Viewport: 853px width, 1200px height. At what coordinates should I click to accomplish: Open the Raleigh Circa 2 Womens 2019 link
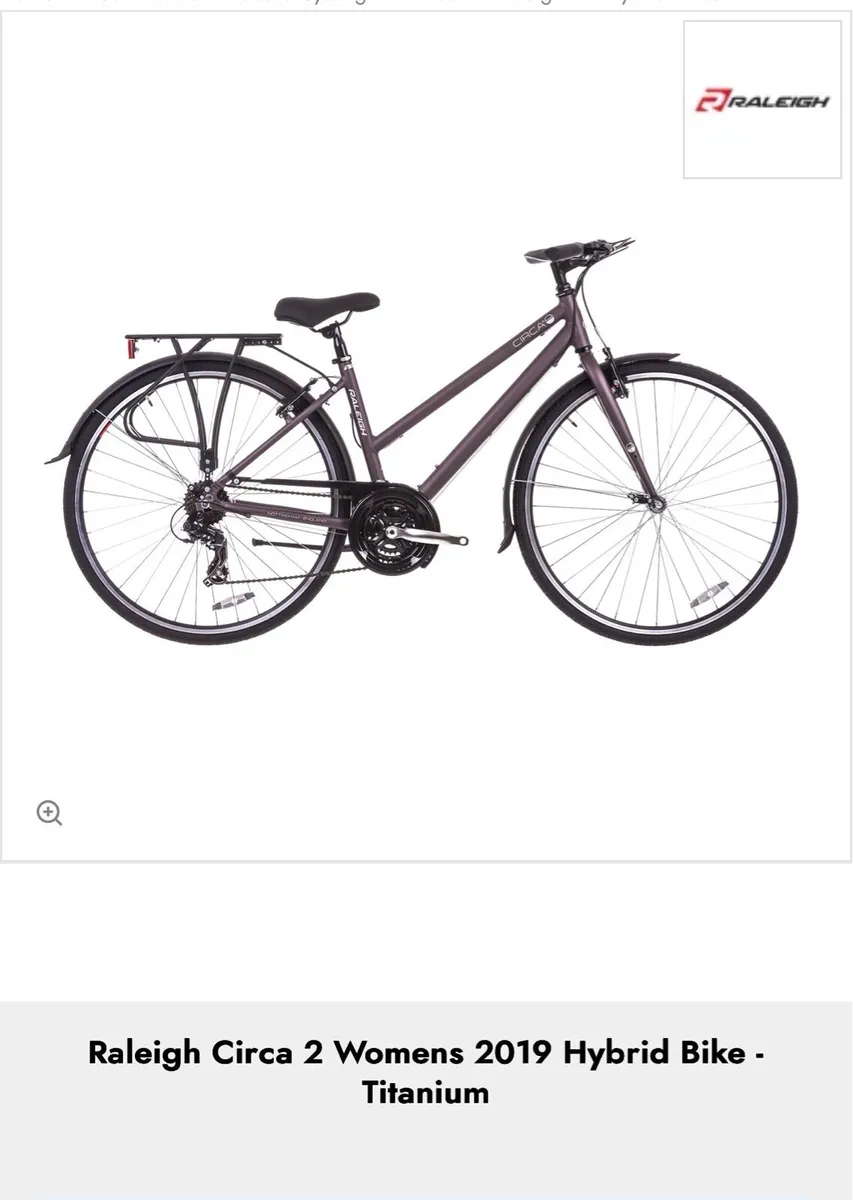426,1053
